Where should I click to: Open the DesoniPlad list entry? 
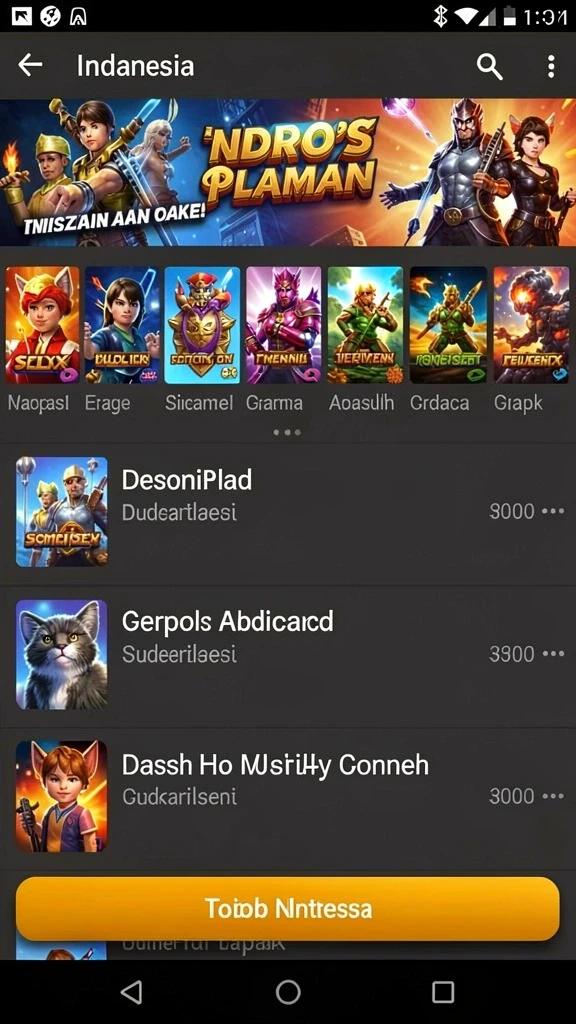pos(288,511)
